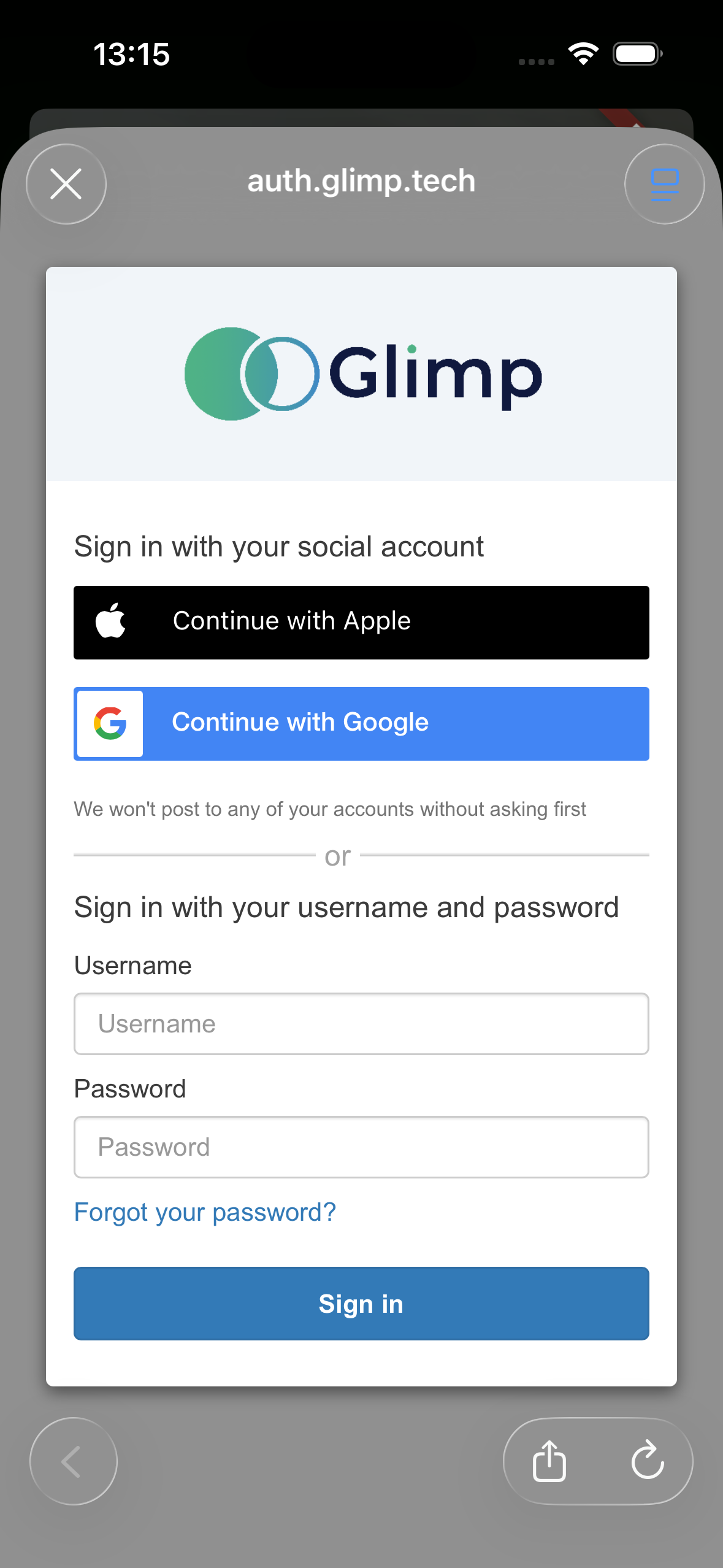Viewport: 723px width, 1568px height.
Task: Share this page
Action: [x=549, y=1461]
